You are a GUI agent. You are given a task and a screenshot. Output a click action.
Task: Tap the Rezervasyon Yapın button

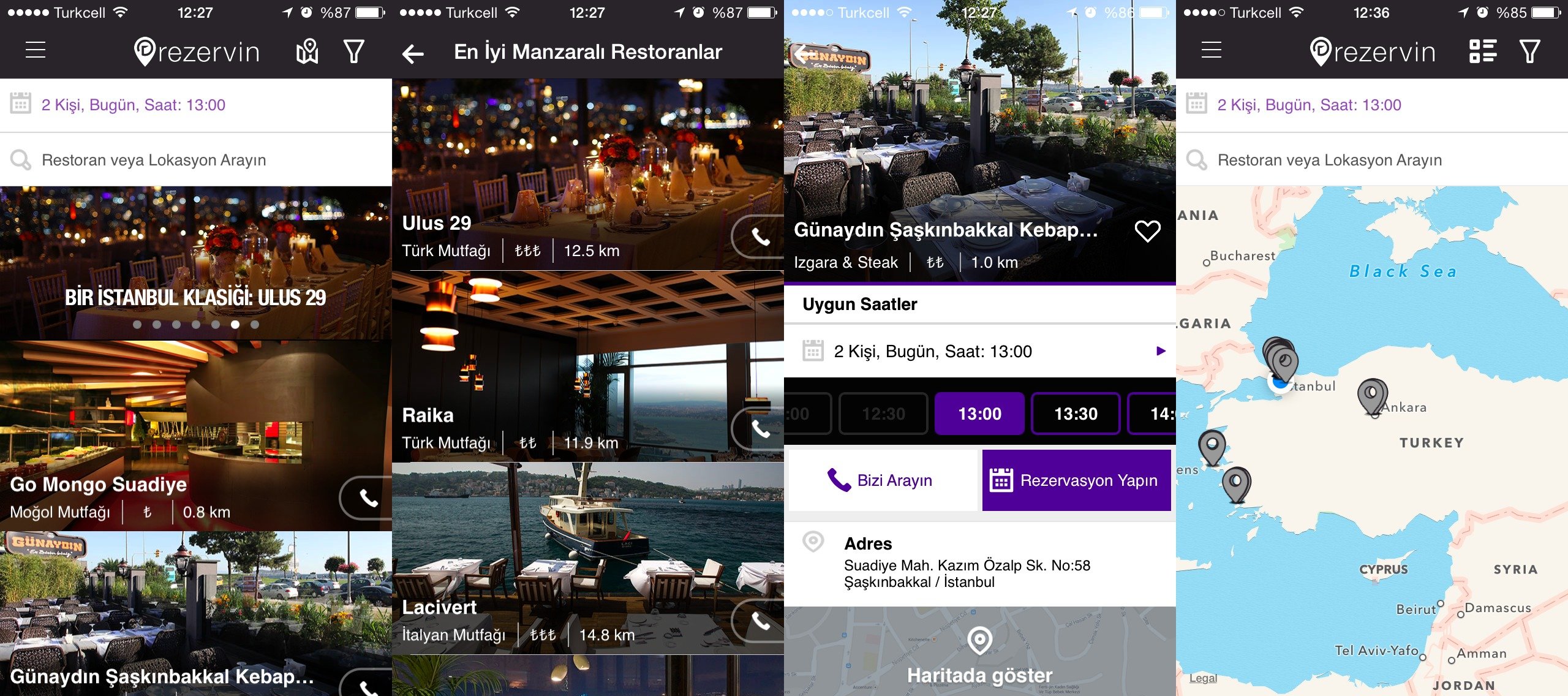pyautogui.click(x=1076, y=480)
